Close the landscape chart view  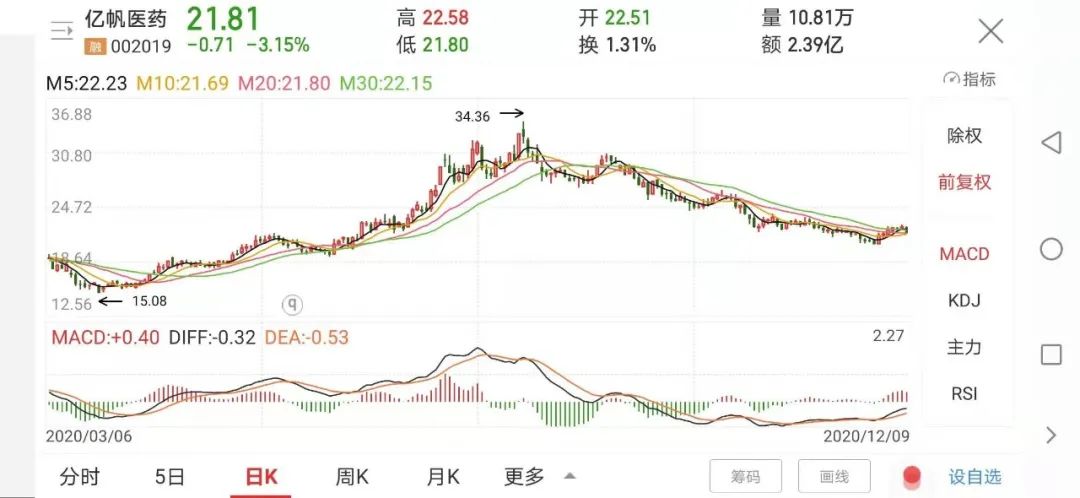pos(990,31)
